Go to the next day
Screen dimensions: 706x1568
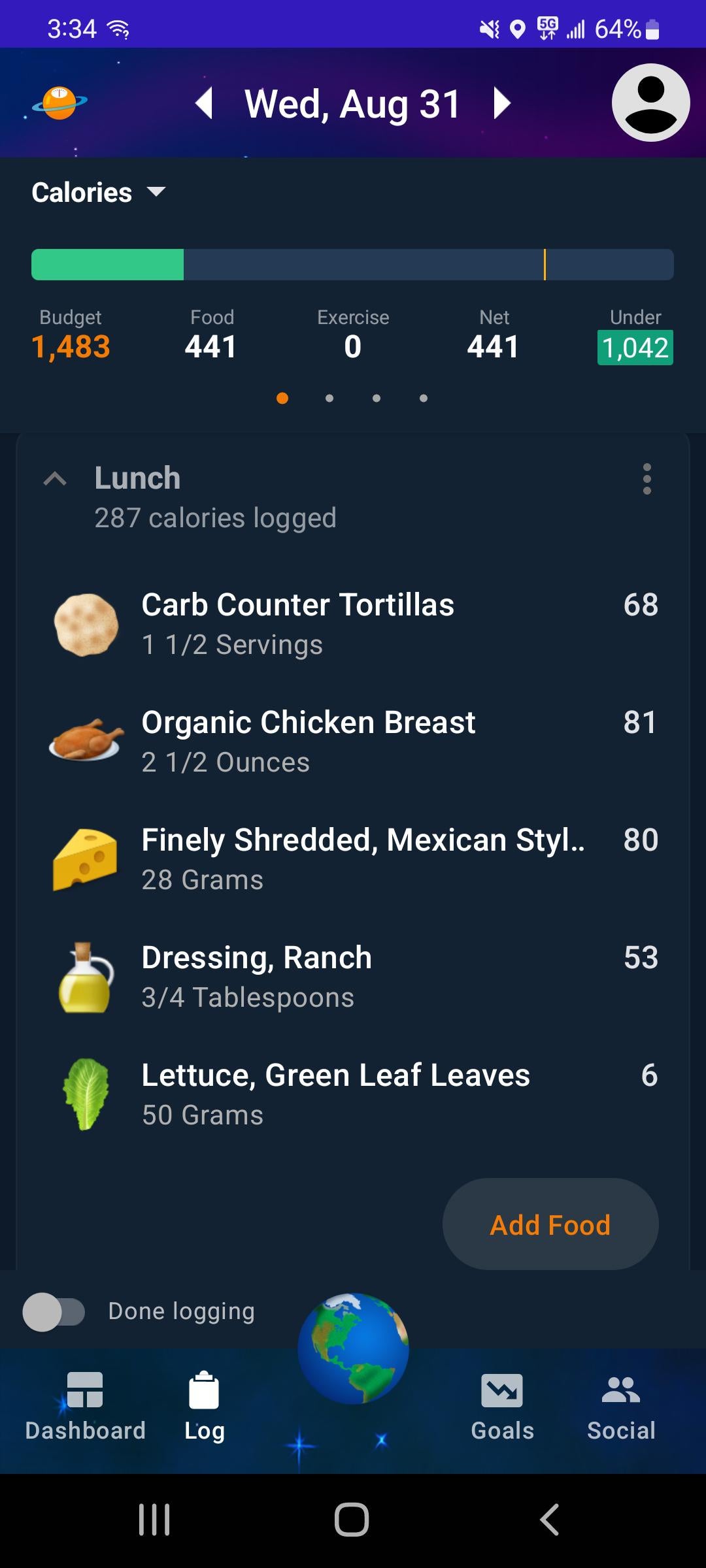click(501, 104)
